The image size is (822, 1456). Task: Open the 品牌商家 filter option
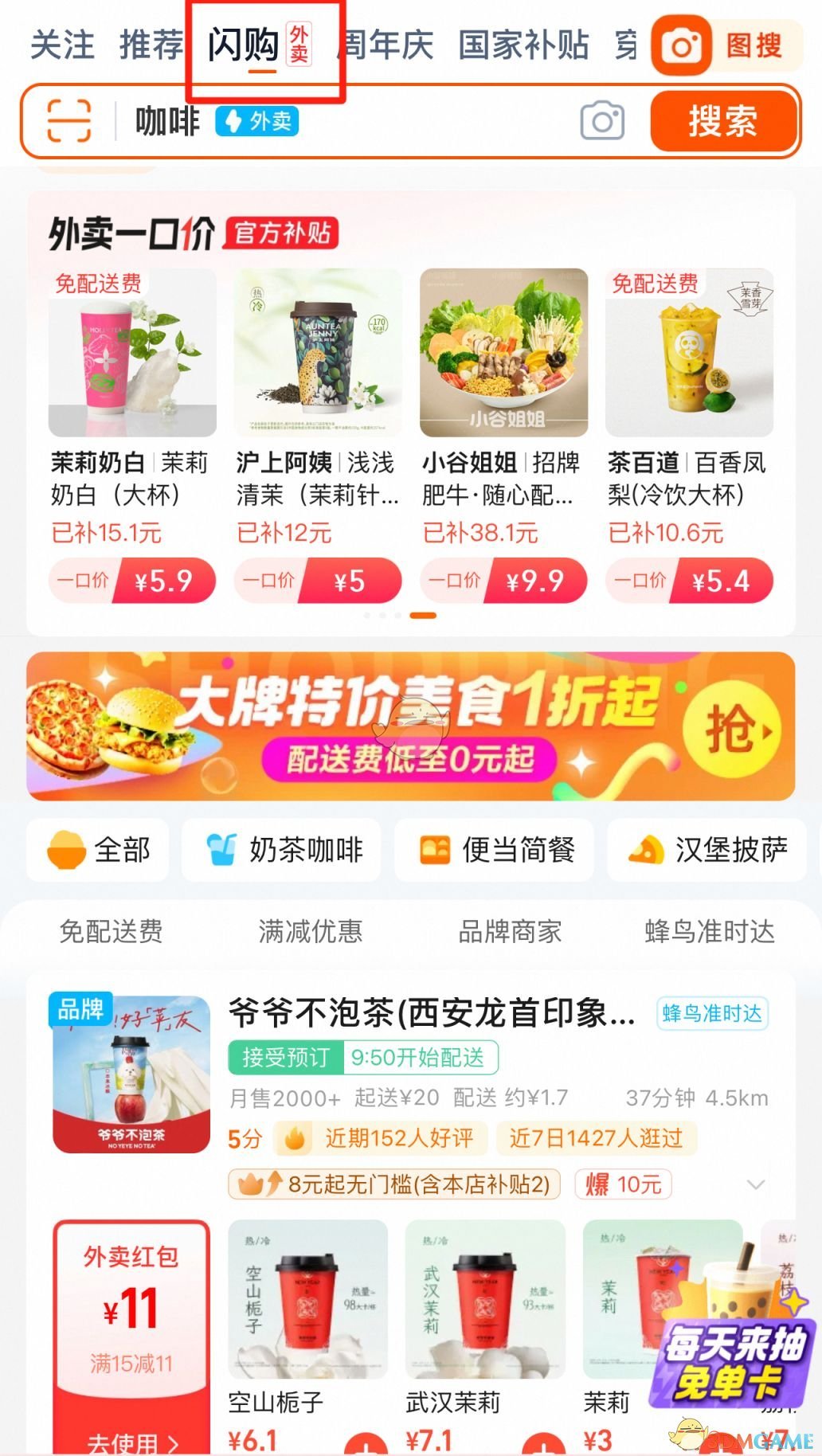tap(510, 932)
